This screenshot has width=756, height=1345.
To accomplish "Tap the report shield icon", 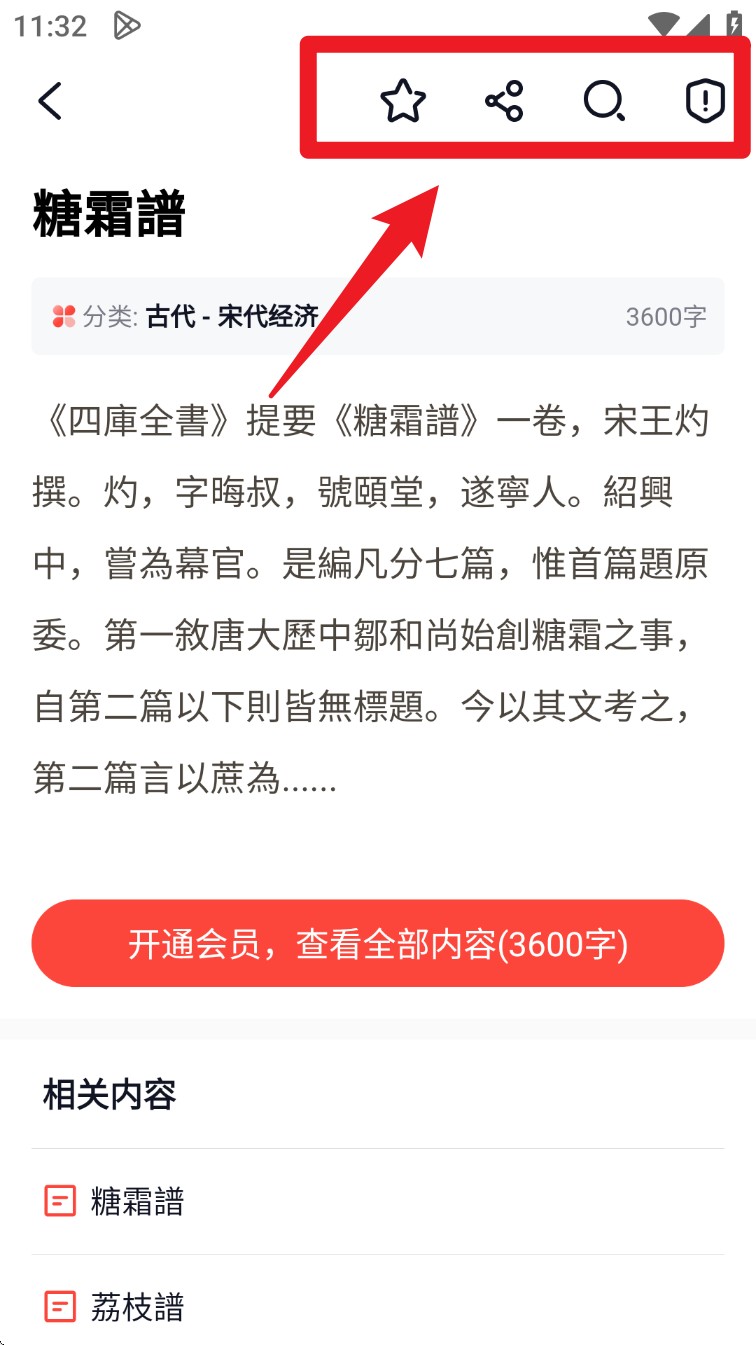I will pyautogui.click(x=705, y=100).
